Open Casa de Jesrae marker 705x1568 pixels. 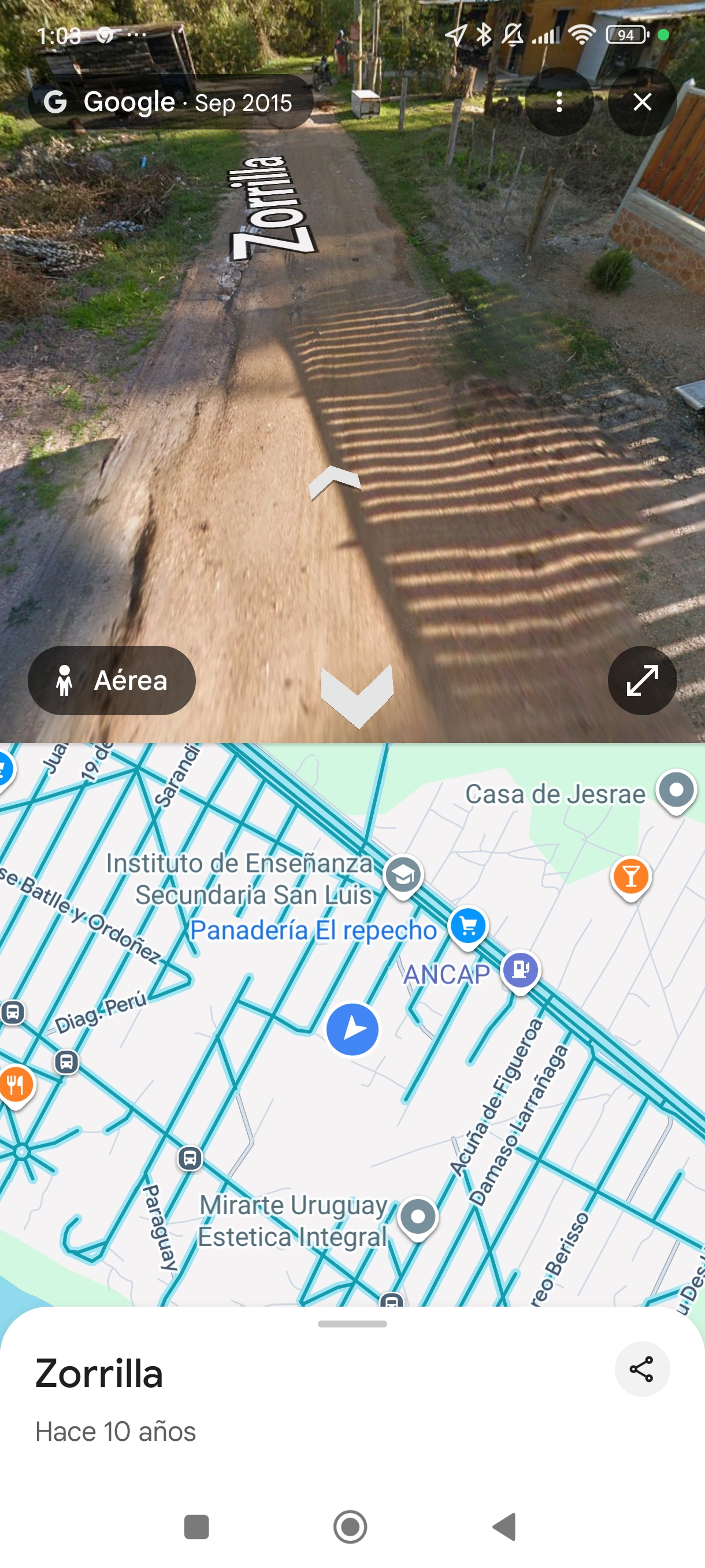pos(676,790)
